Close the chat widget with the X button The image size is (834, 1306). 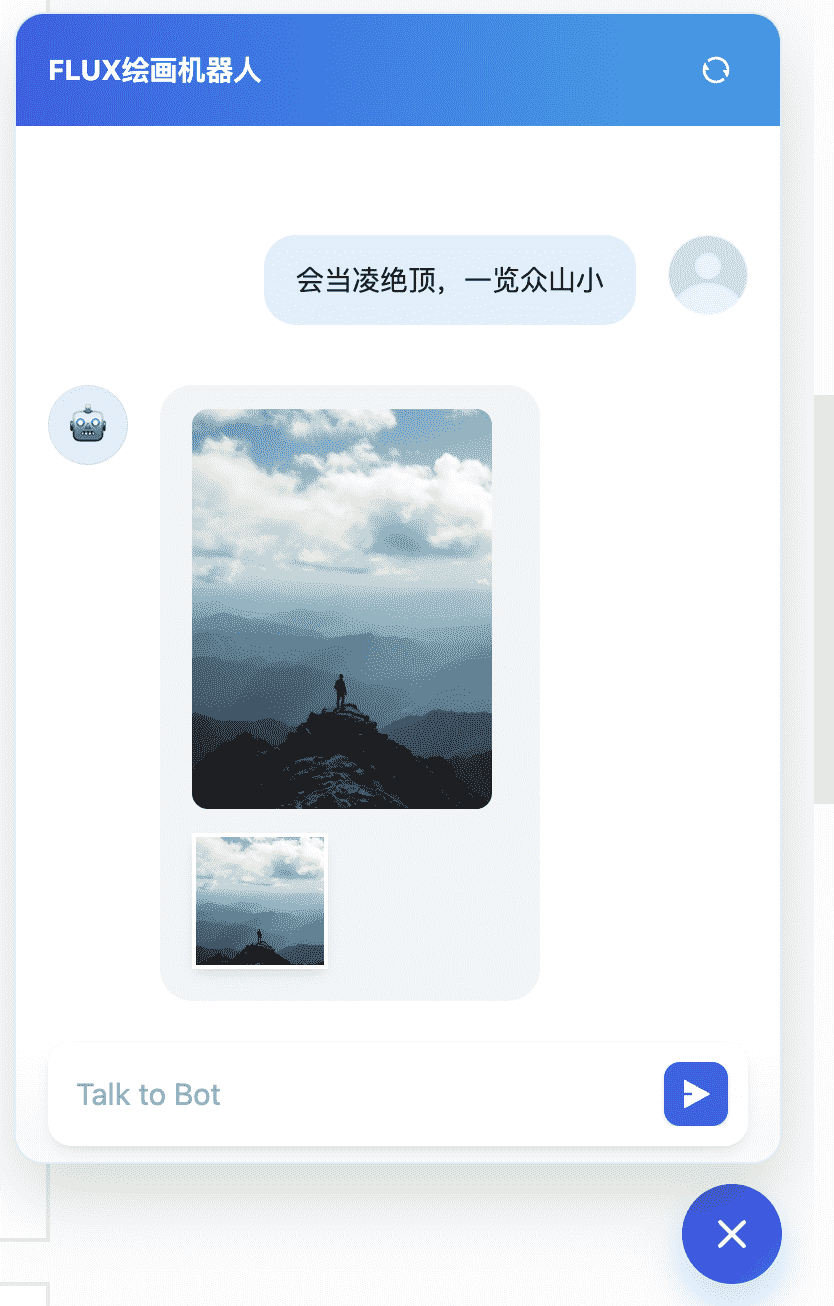(731, 1234)
